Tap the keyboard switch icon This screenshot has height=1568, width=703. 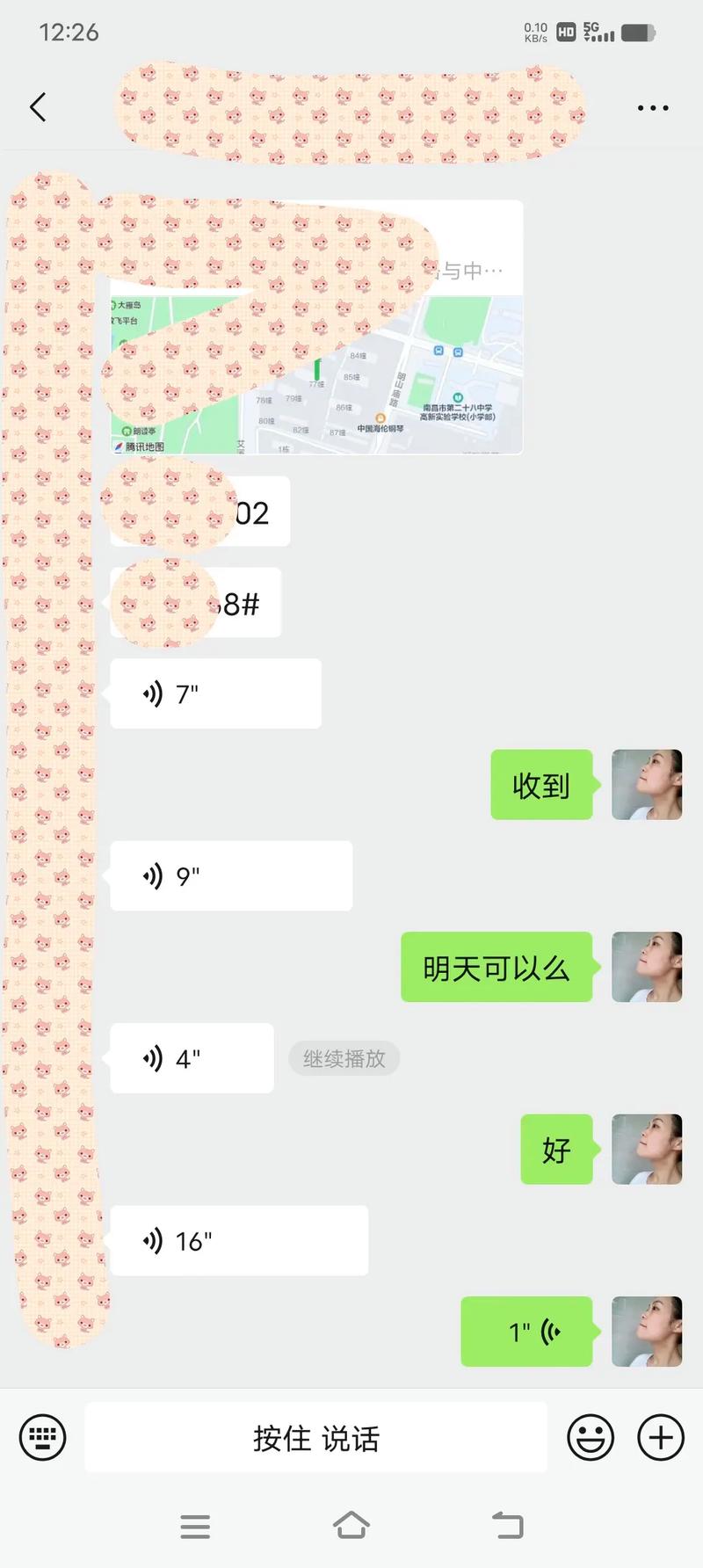point(42,1437)
